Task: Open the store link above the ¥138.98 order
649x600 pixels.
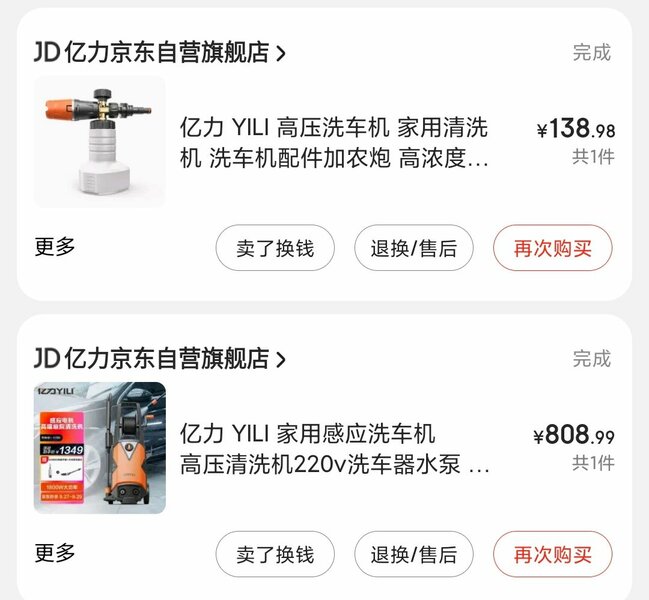Action: (x=160, y=53)
